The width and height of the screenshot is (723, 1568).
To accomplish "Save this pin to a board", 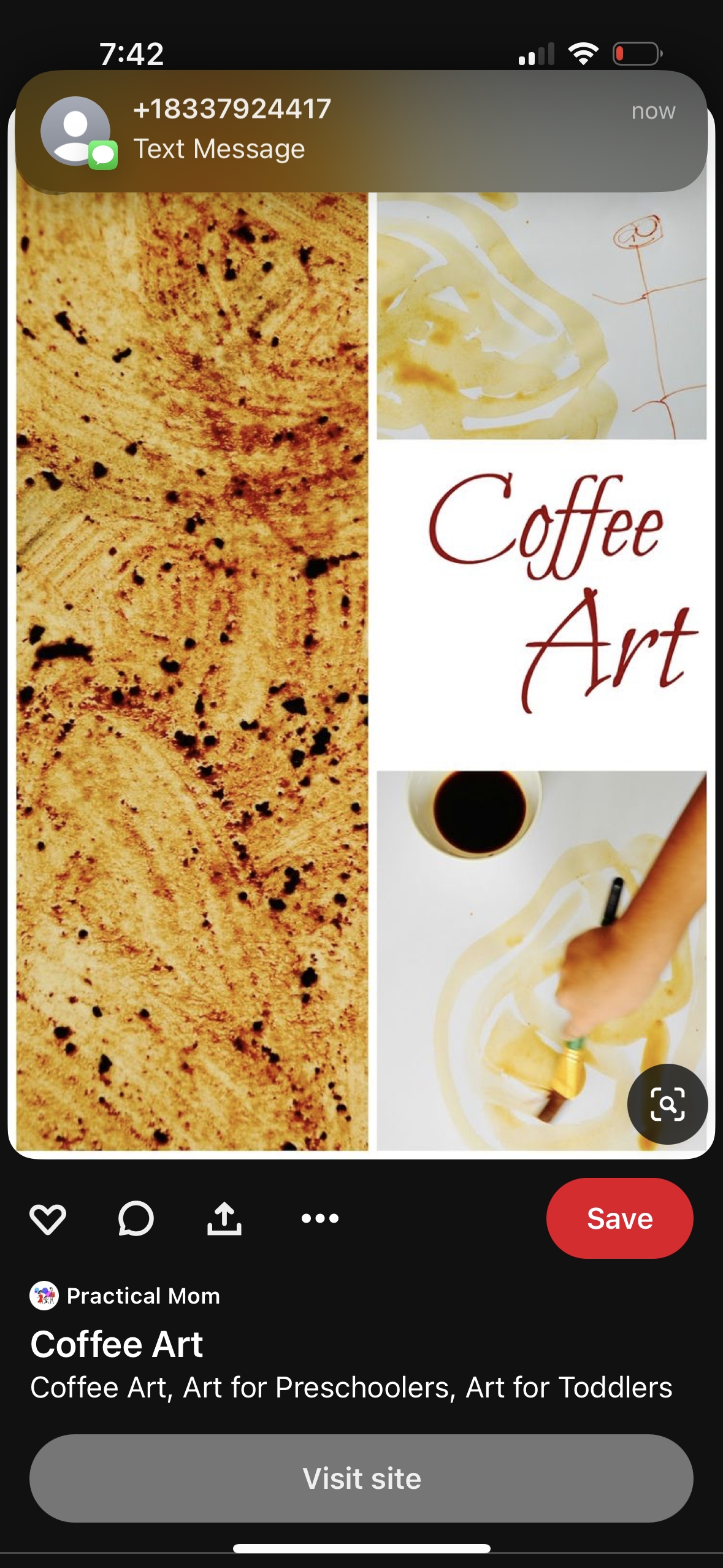I will point(619,1218).
